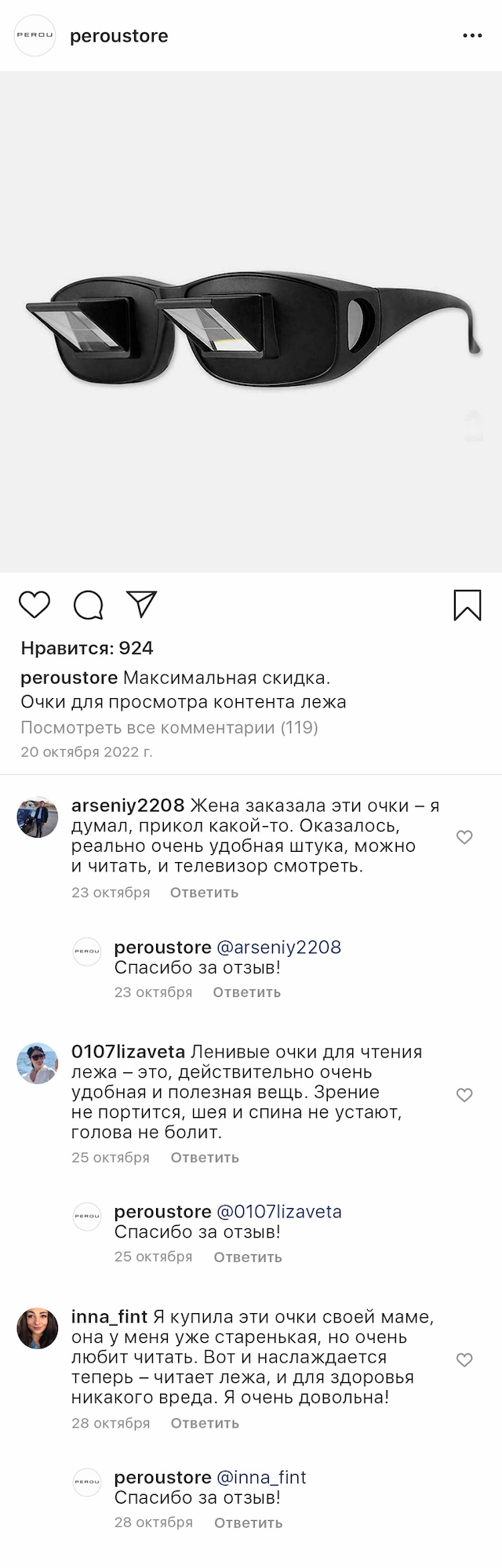Screen dimensions: 502x1568
Task: Like the peroustore glasses post
Action: (35, 605)
